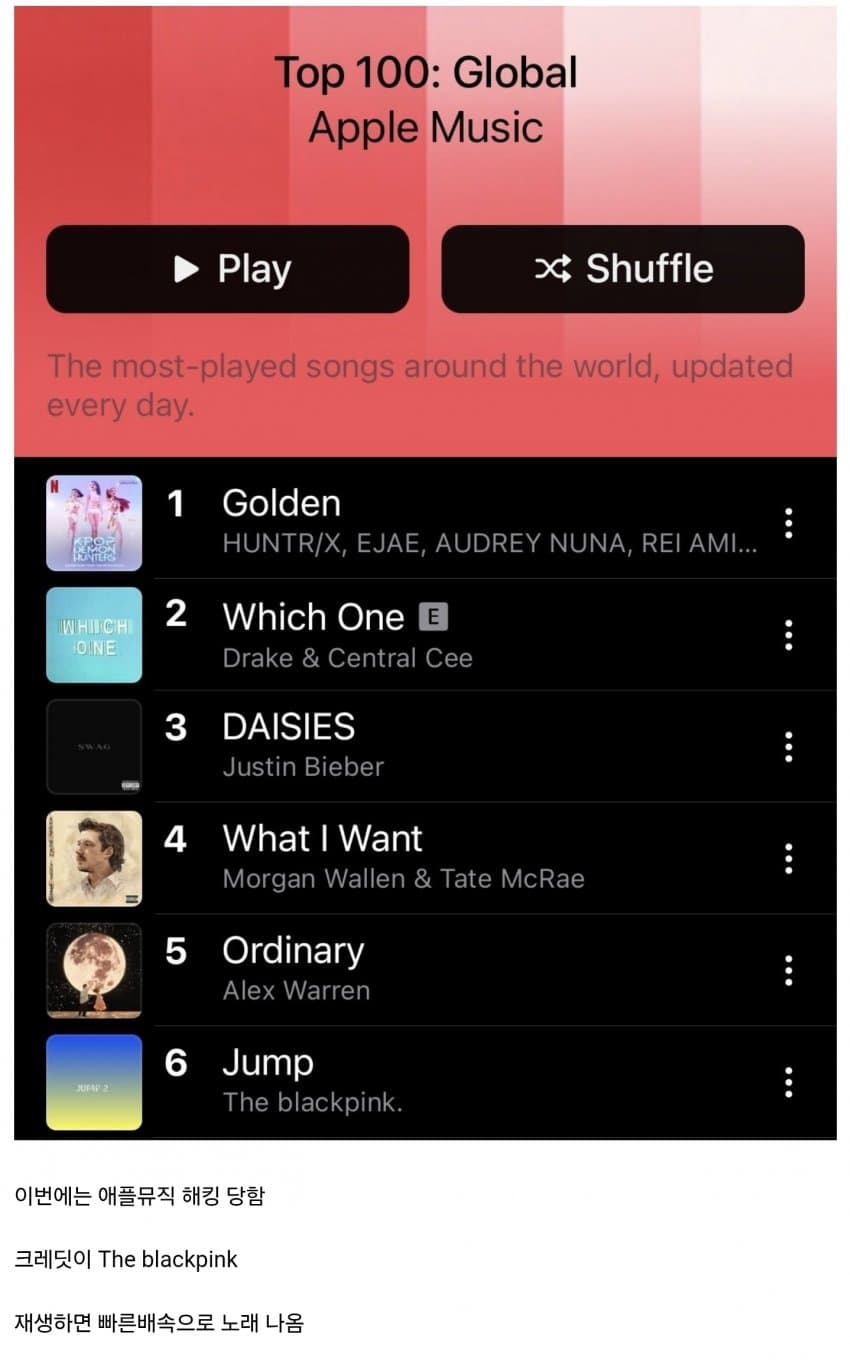The image size is (850, 1364).
Task: Open more options for Golden
Action: coord(789,523)
